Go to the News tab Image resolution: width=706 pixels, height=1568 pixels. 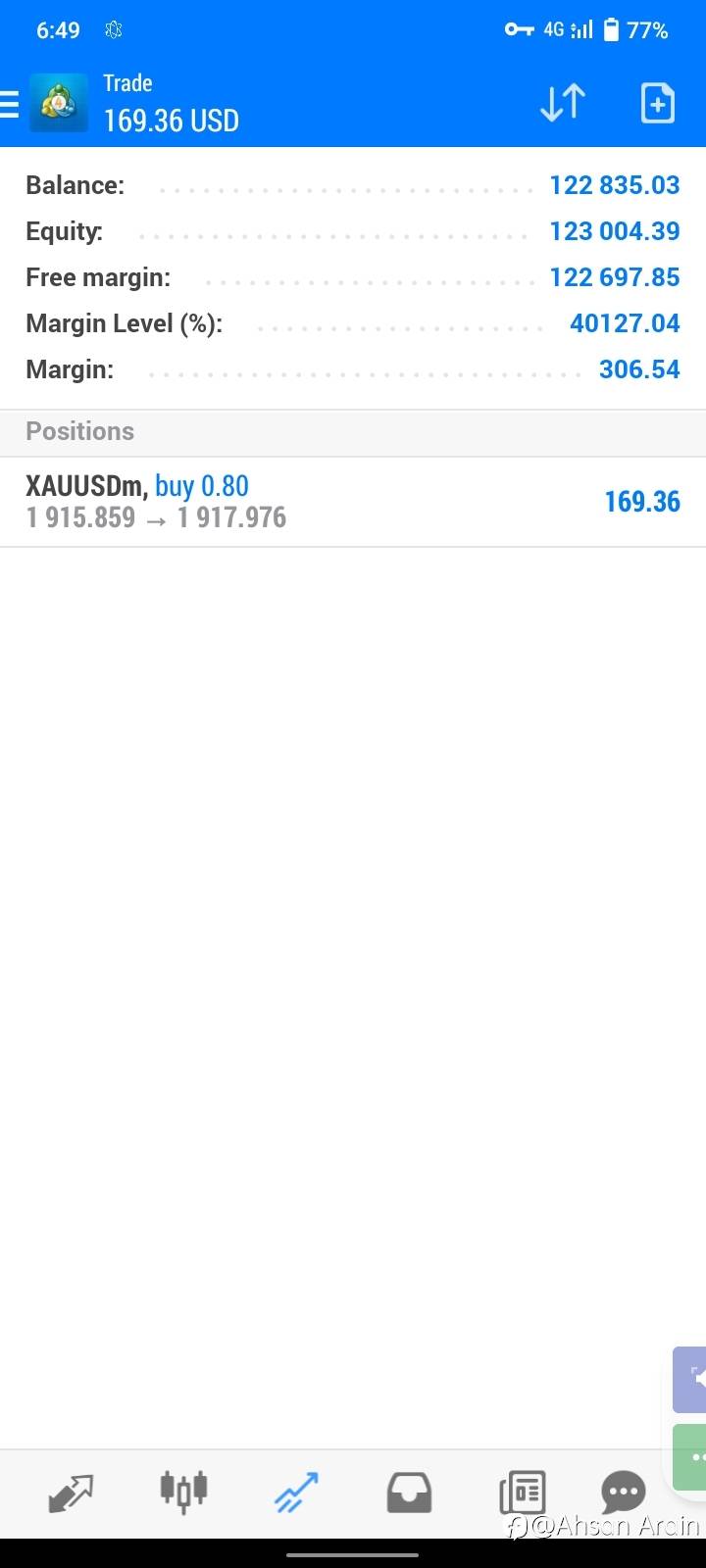[x=522, y=1494]
